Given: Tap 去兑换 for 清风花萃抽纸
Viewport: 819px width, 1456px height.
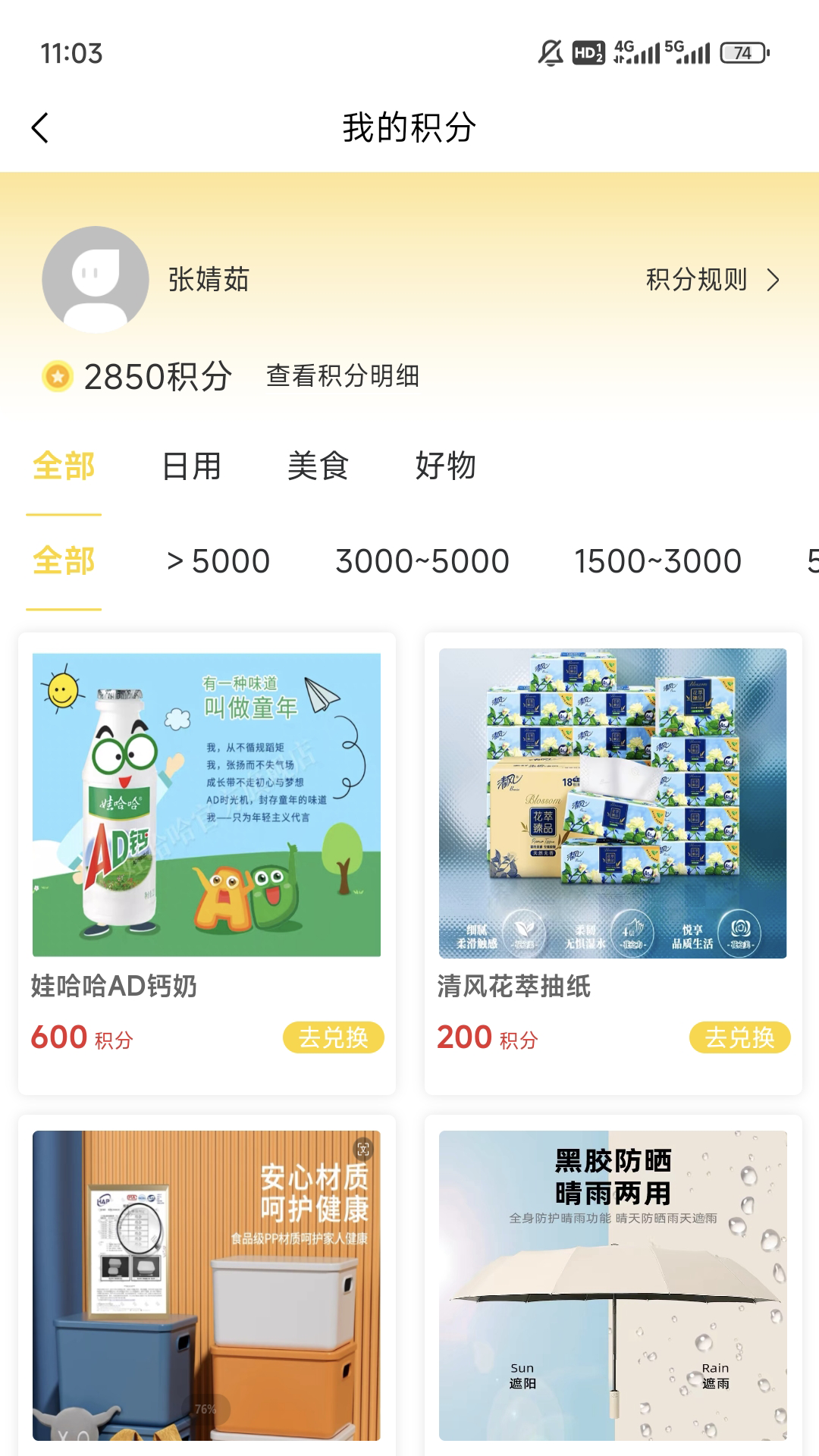Looking at the screenshot, I should pyautogui.click(x=739, y=1037).
